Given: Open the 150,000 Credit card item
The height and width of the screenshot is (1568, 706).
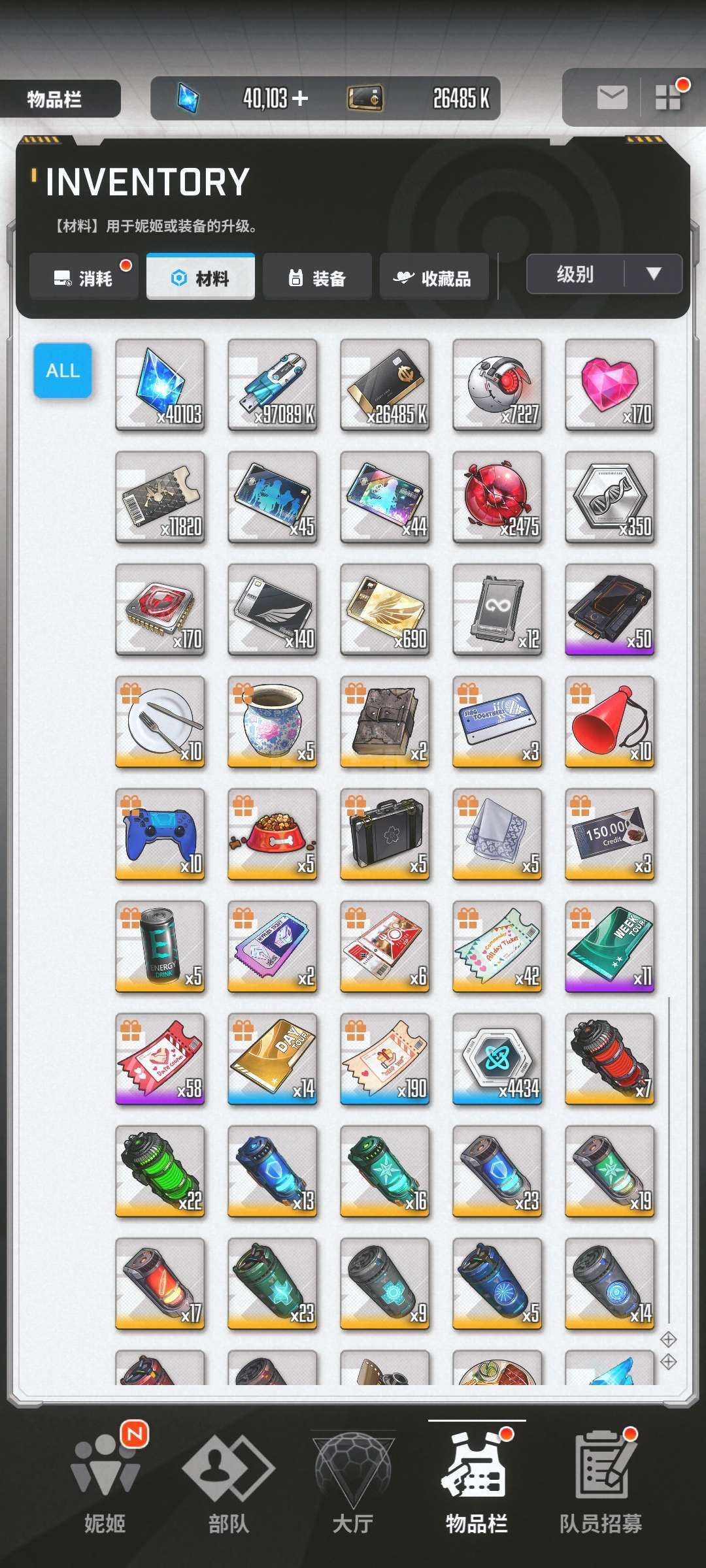Looking at the screenshot, I should pyautogui.click(x=610, y=834).
